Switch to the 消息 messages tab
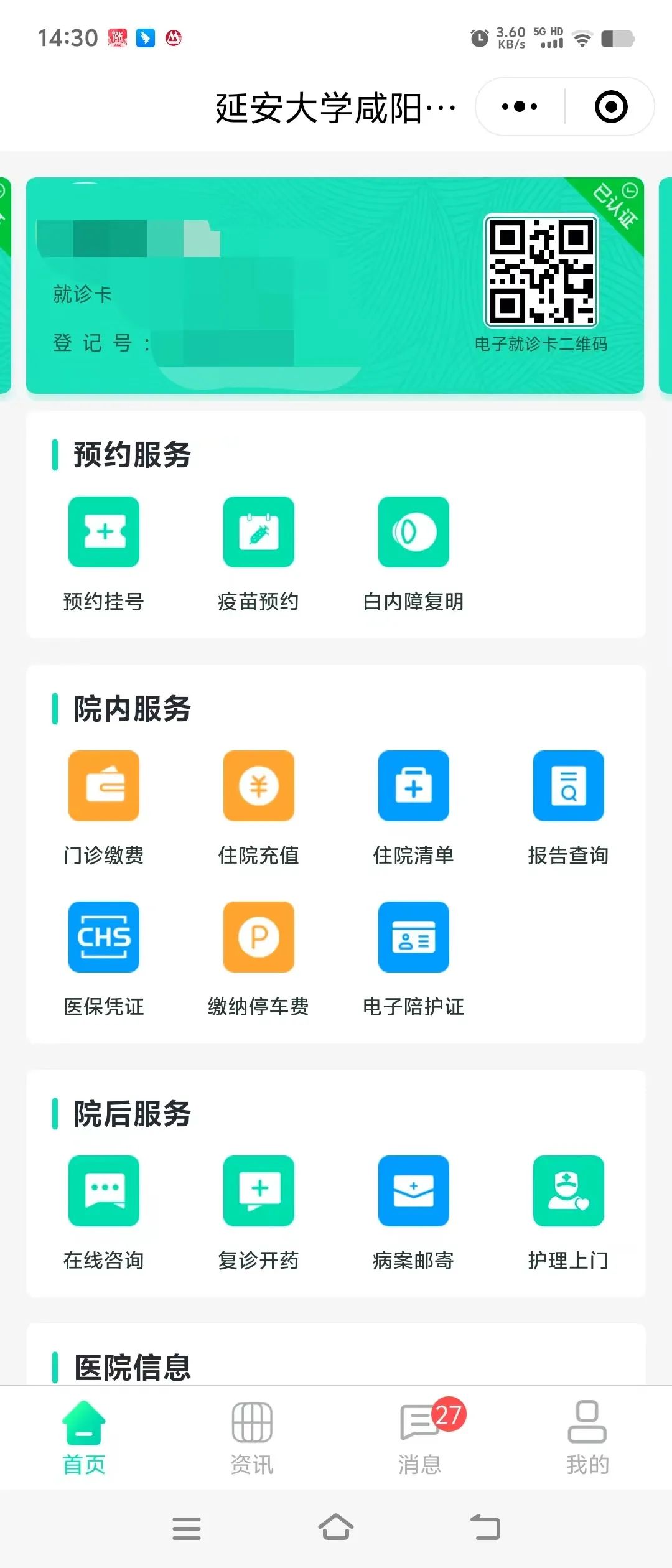This screenshot has height=1568, width=672. [x=420, y=1437]
